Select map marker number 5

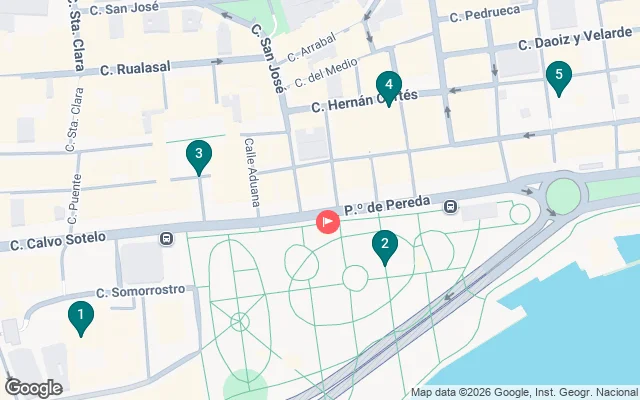click(559, 75)
